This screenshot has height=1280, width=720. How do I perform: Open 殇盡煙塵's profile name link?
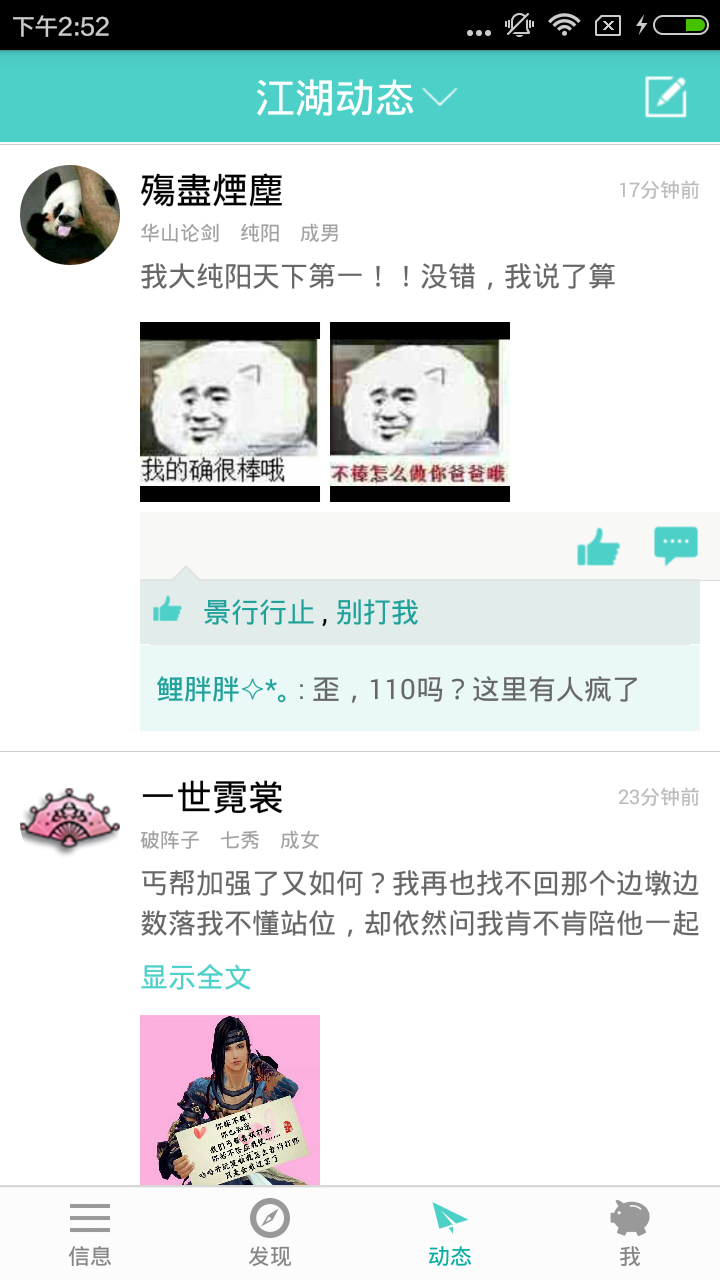click(x=213, y=192)
